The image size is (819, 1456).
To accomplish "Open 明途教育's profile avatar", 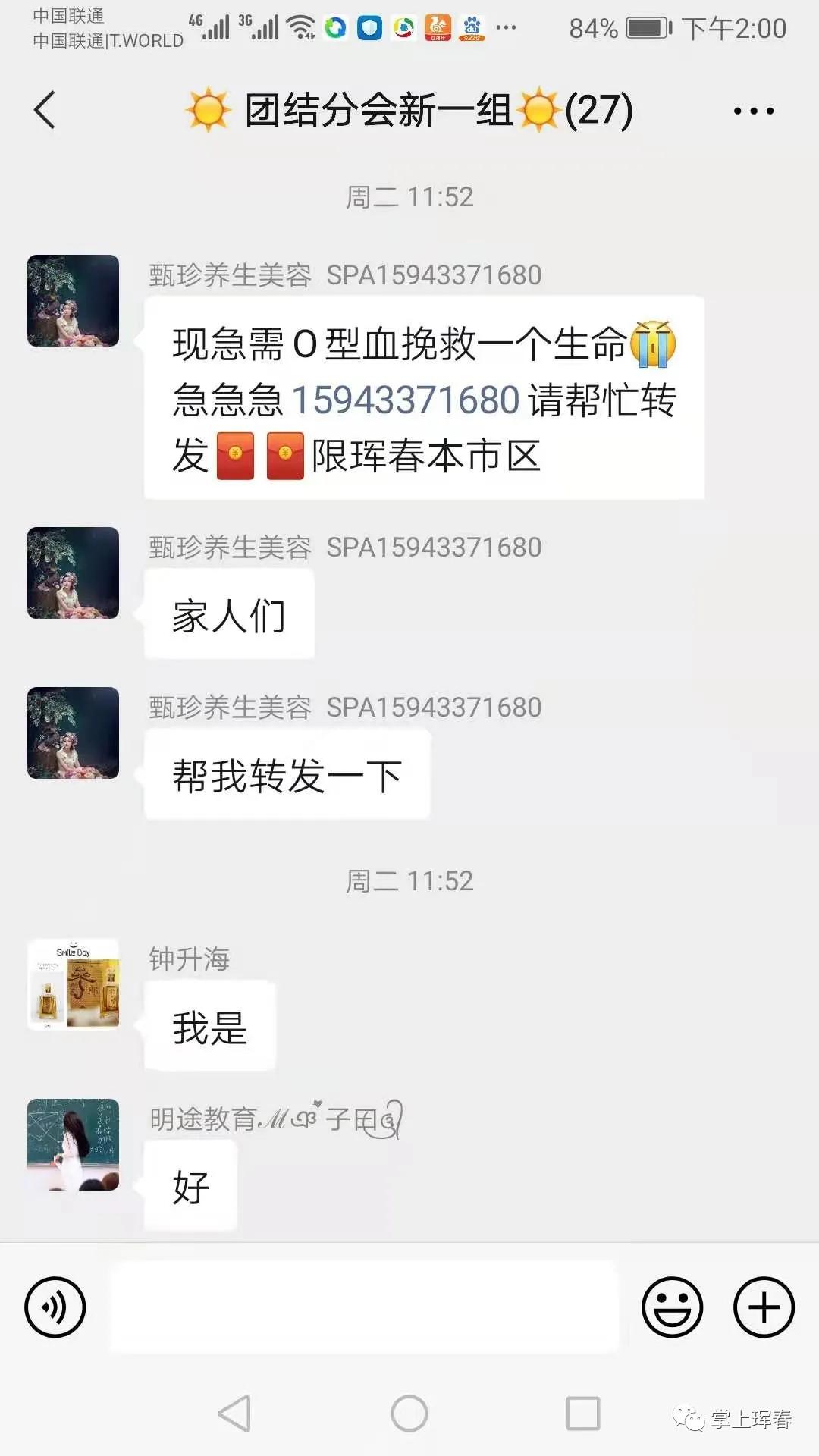I will click(x=73, y=1147).
